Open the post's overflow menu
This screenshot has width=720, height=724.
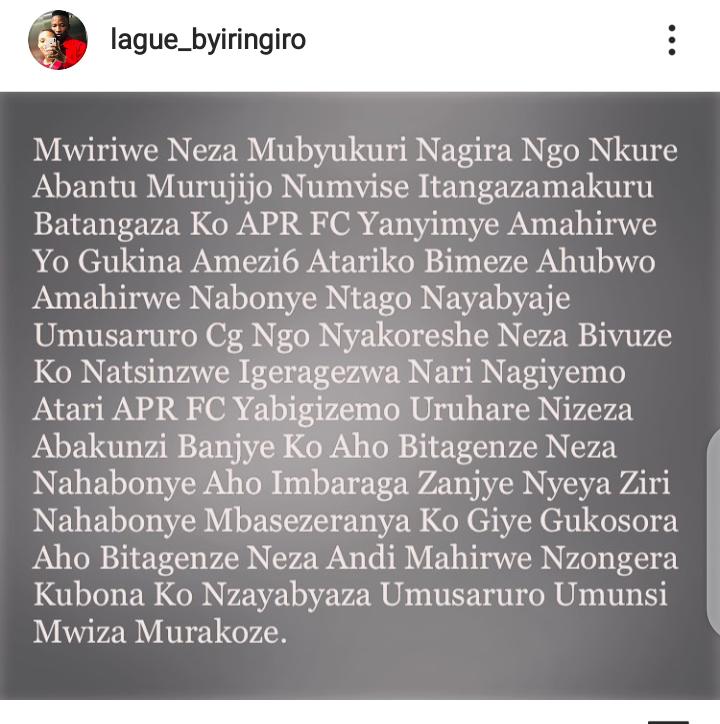click(672, 40)
